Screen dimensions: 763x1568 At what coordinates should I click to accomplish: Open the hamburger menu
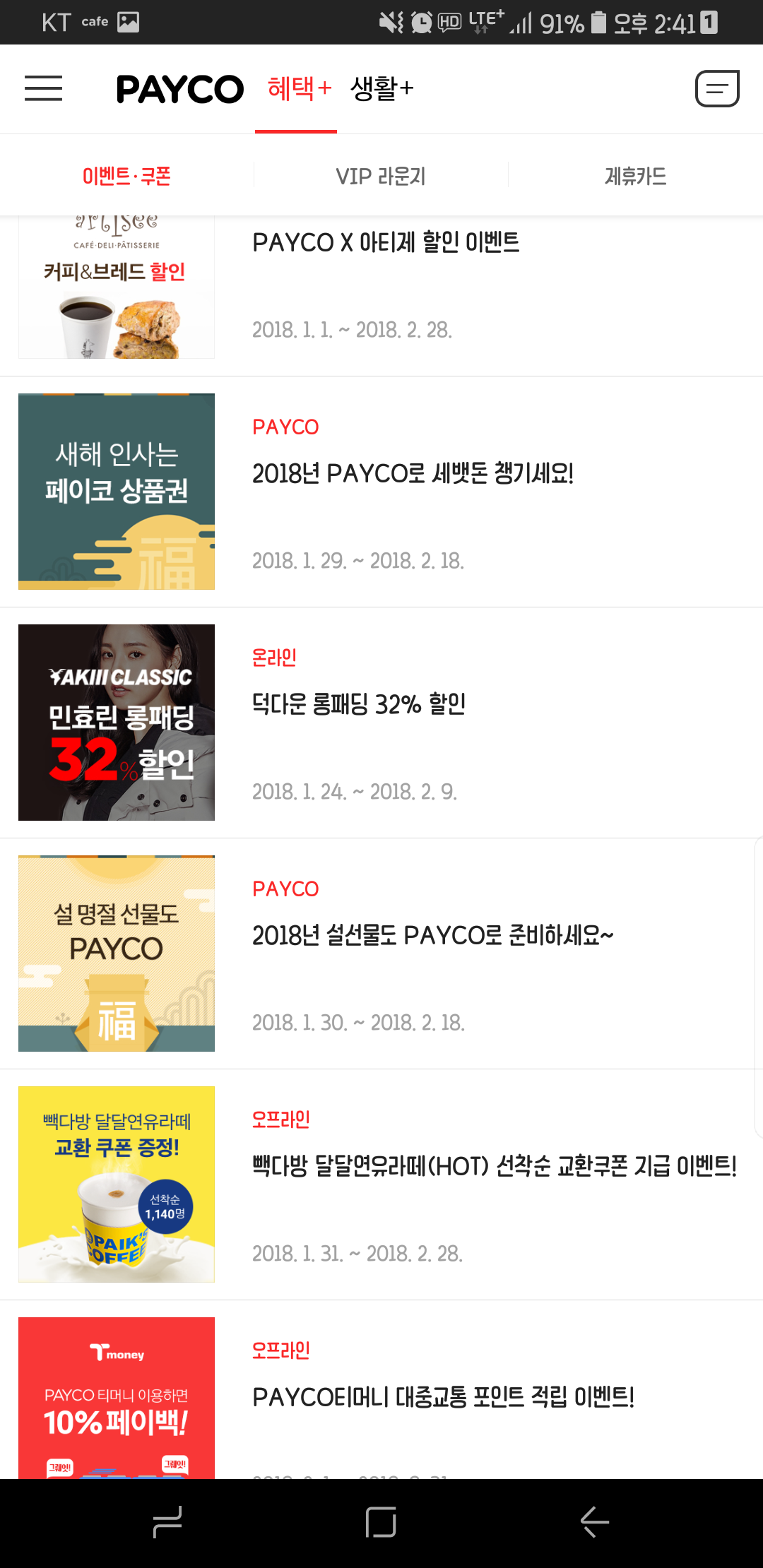pos(44,89)
